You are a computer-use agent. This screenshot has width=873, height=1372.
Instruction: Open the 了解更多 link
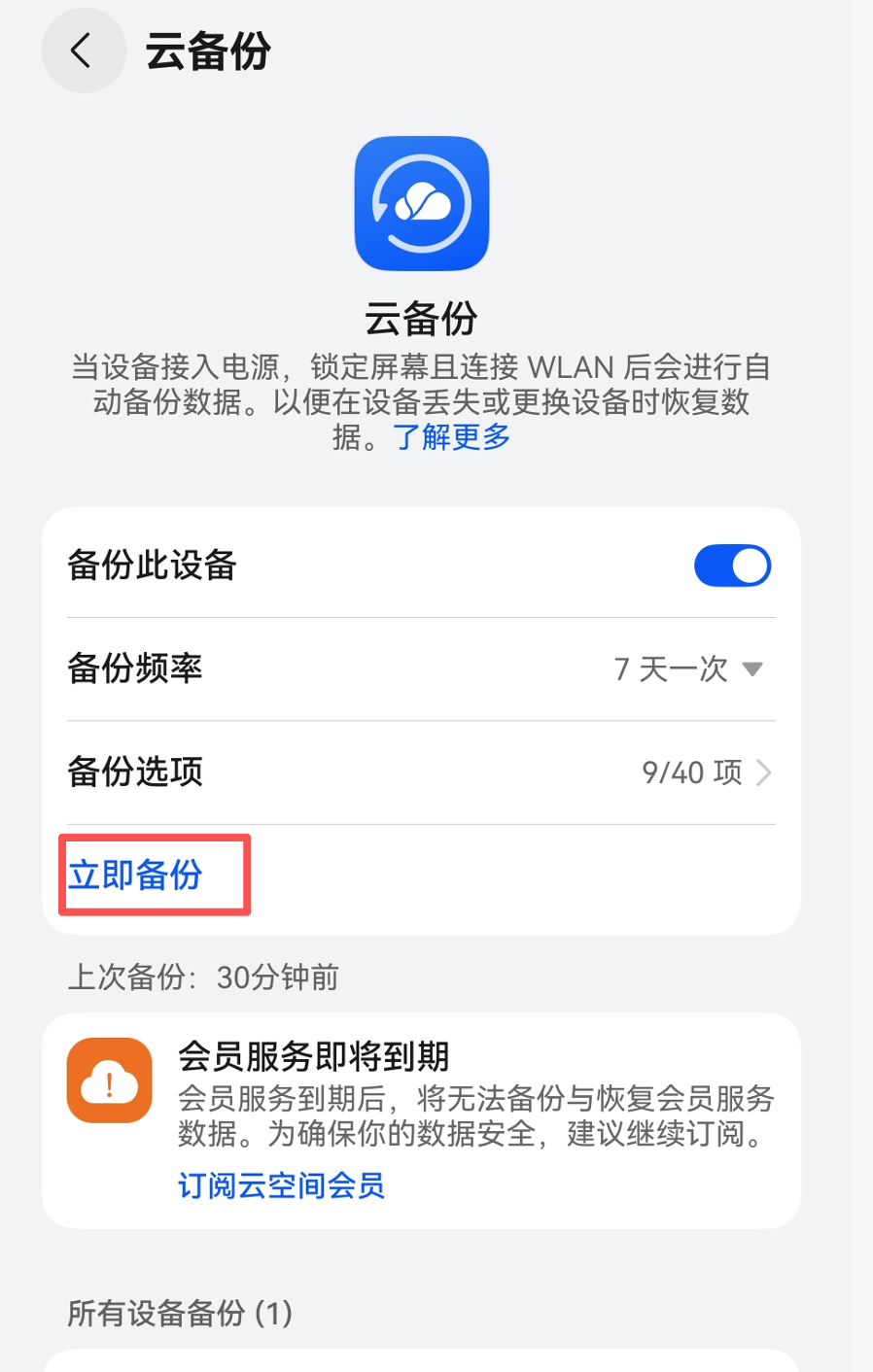click(452, 437)
